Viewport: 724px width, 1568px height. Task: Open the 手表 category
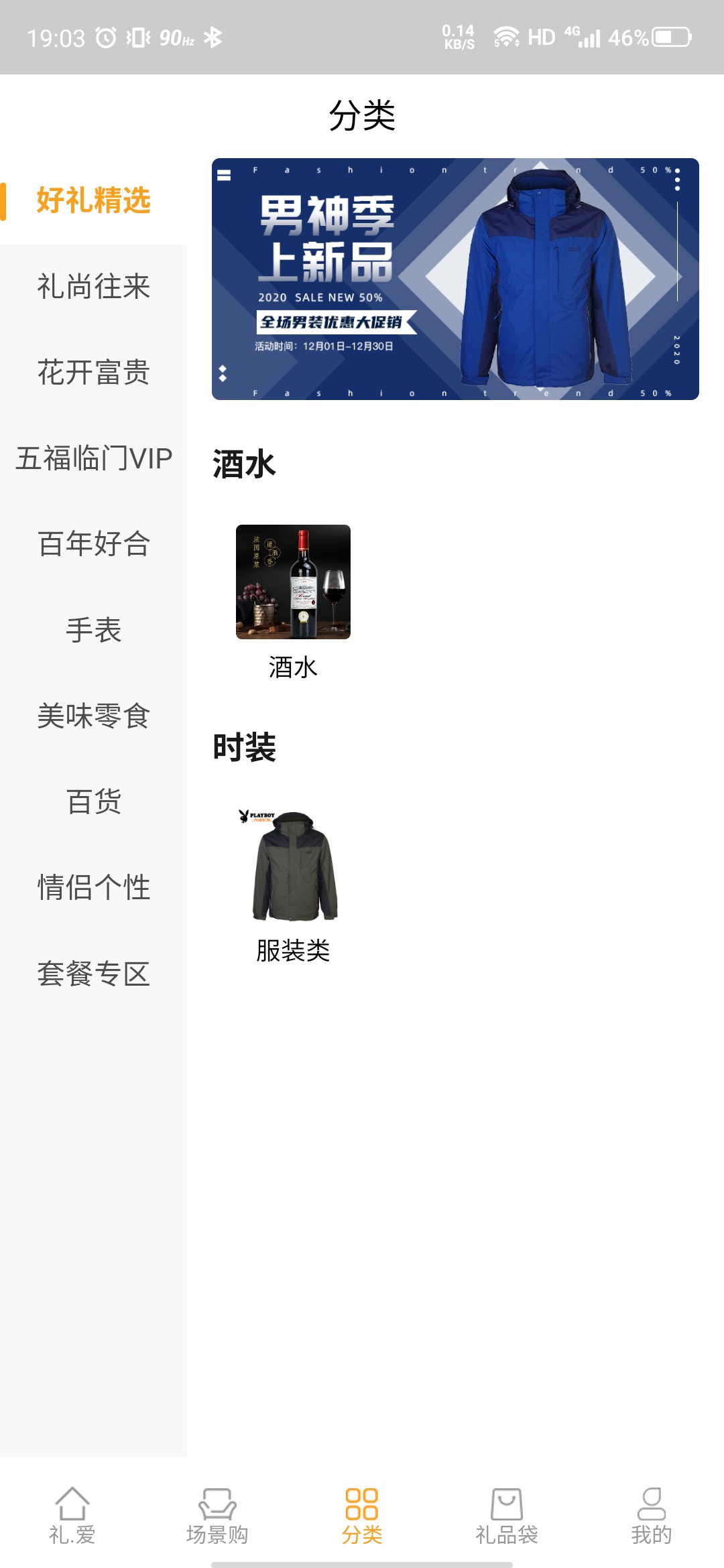[93, 630]
